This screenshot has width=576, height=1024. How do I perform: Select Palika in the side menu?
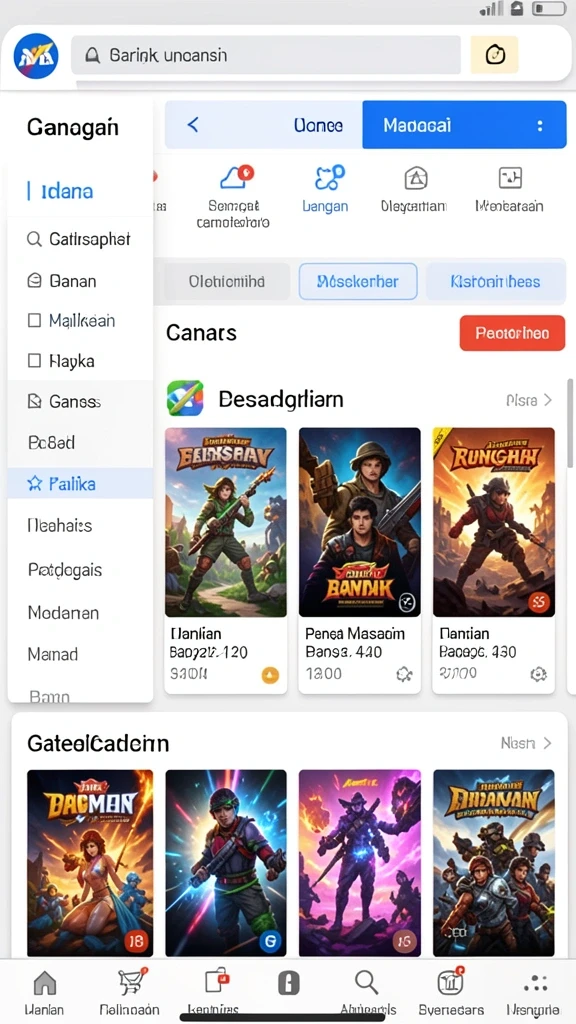[x=80, y=483]
